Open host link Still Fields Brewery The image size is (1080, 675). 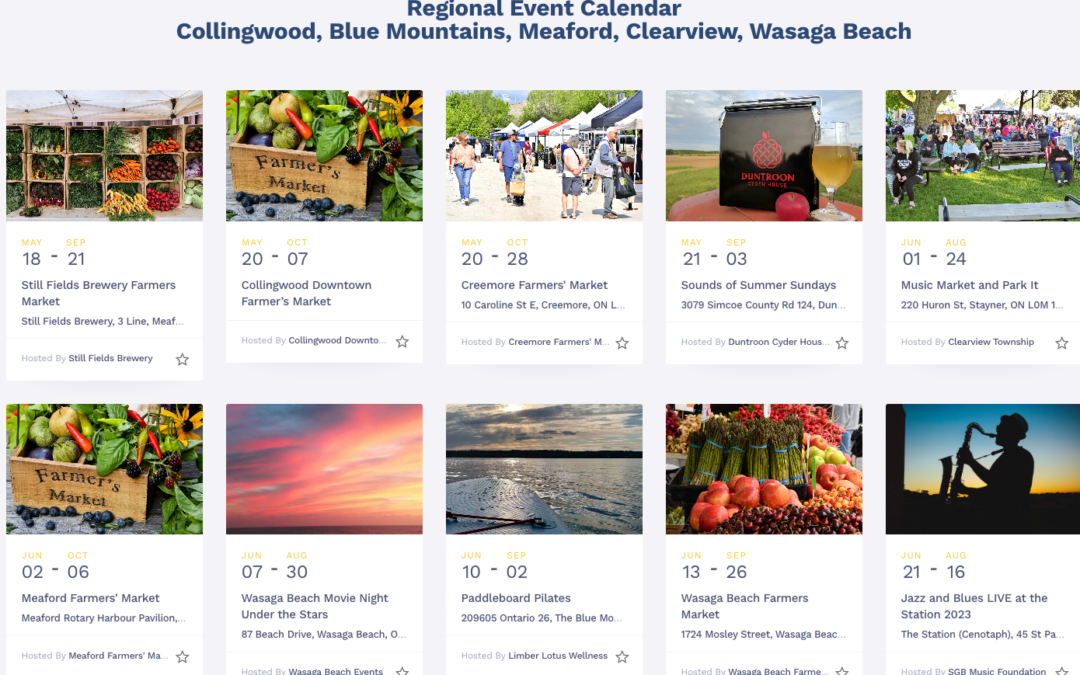pyautogui.click(x=110, y=358)
